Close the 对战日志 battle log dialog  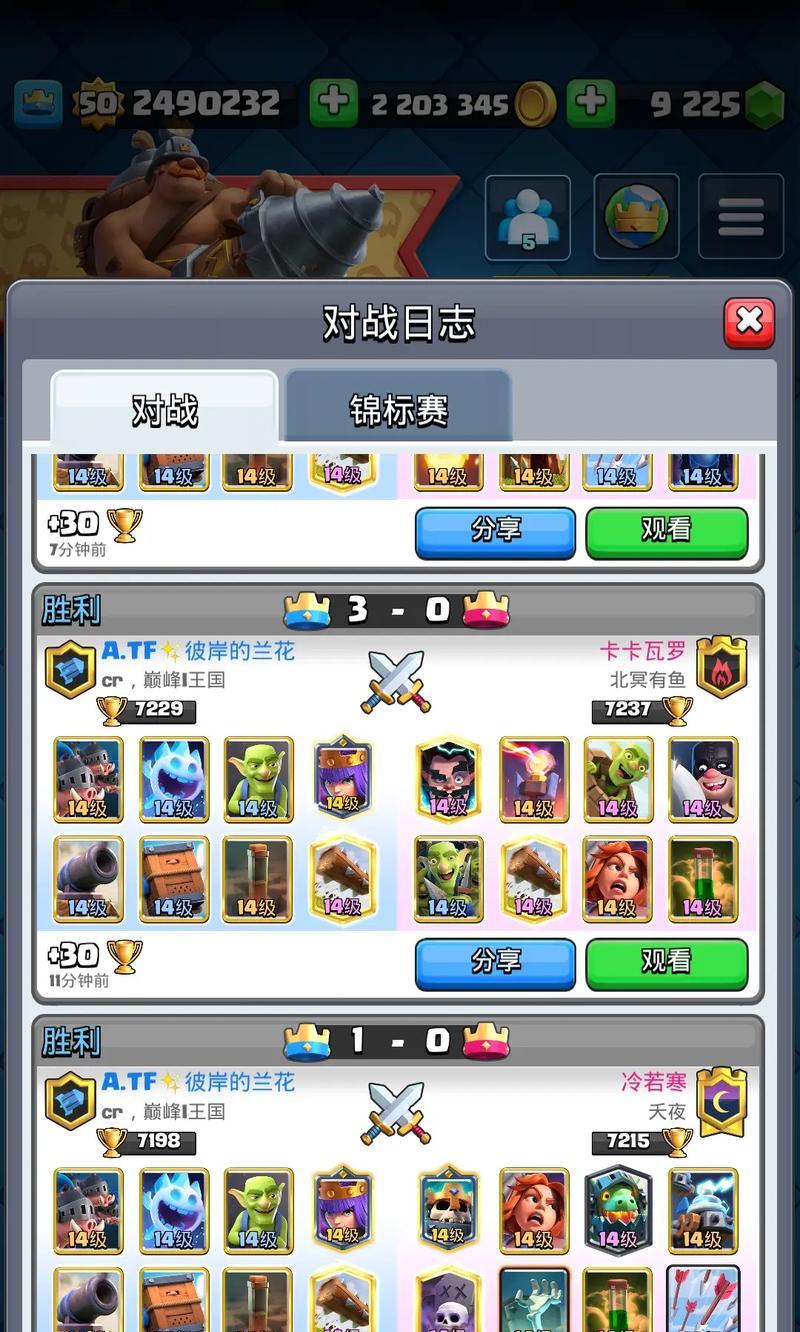[749, 323]
